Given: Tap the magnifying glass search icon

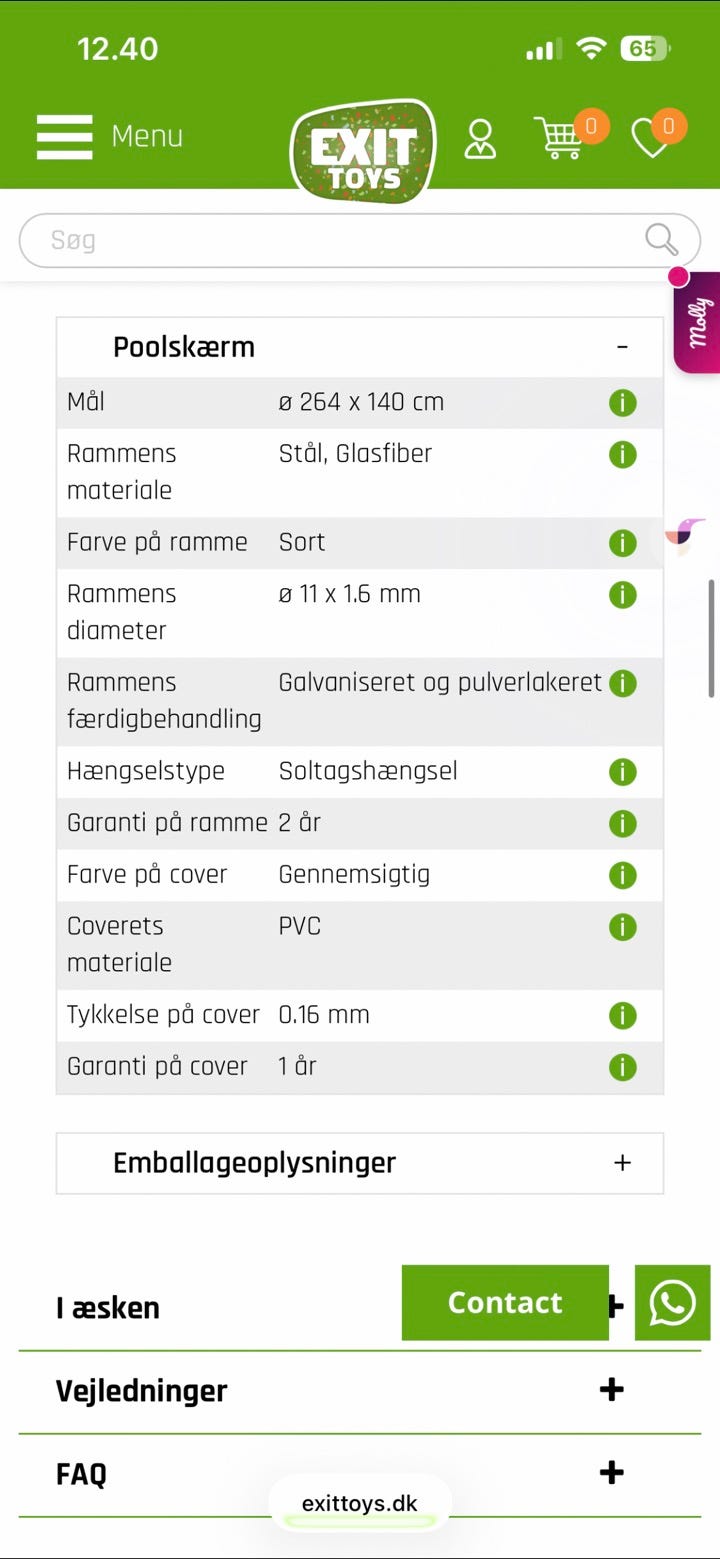Looking at the screenshot, I should click(x=661, y=240).
